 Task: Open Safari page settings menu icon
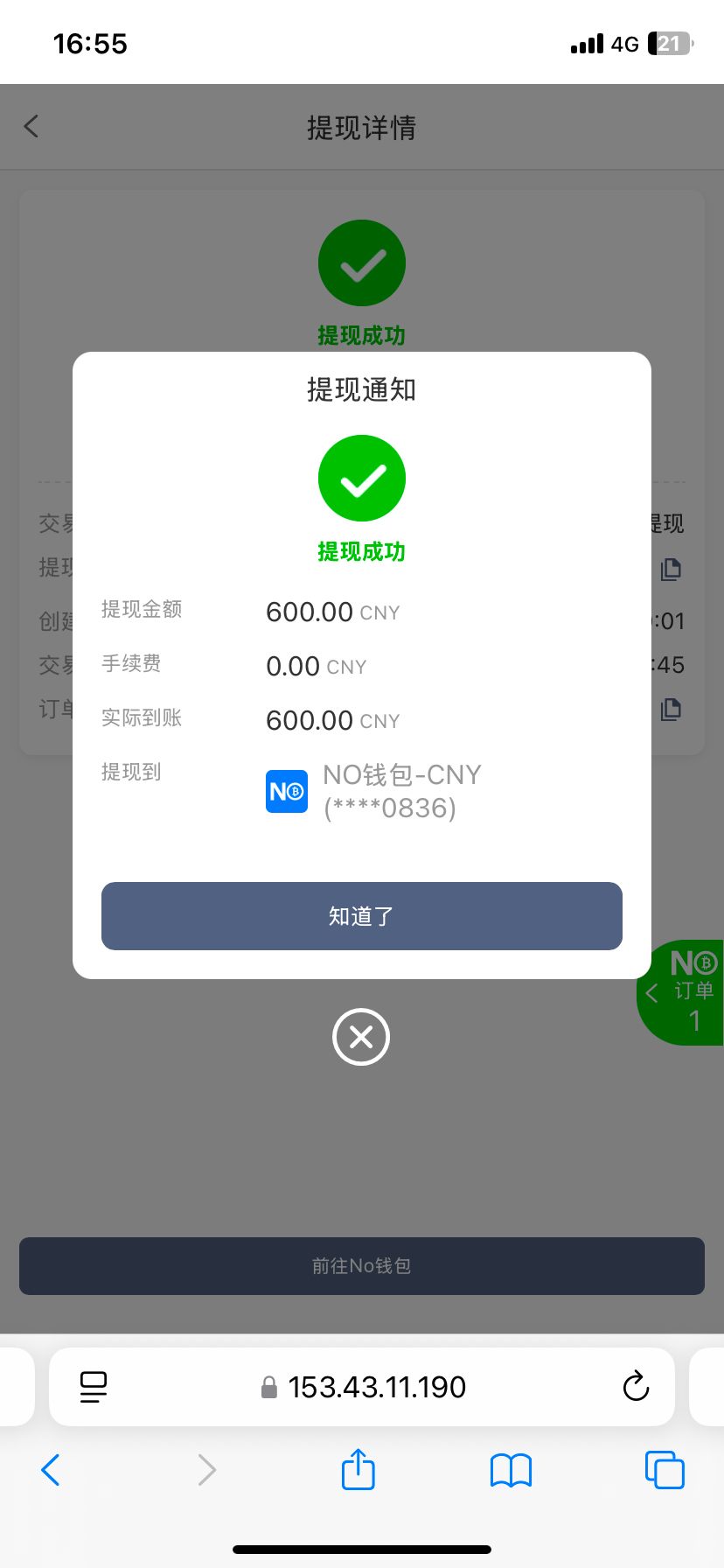[94, 1386]
